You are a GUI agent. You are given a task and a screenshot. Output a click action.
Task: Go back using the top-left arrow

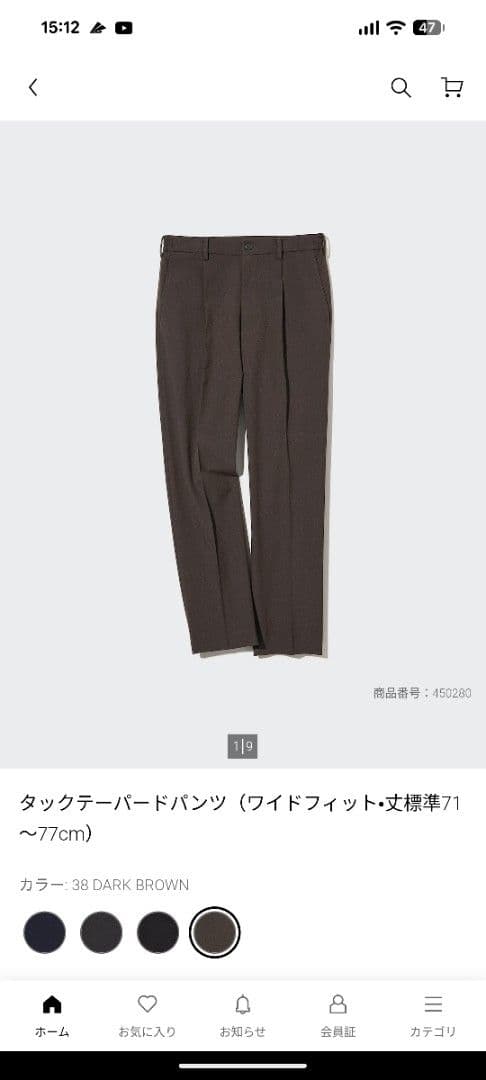[32, 87]
